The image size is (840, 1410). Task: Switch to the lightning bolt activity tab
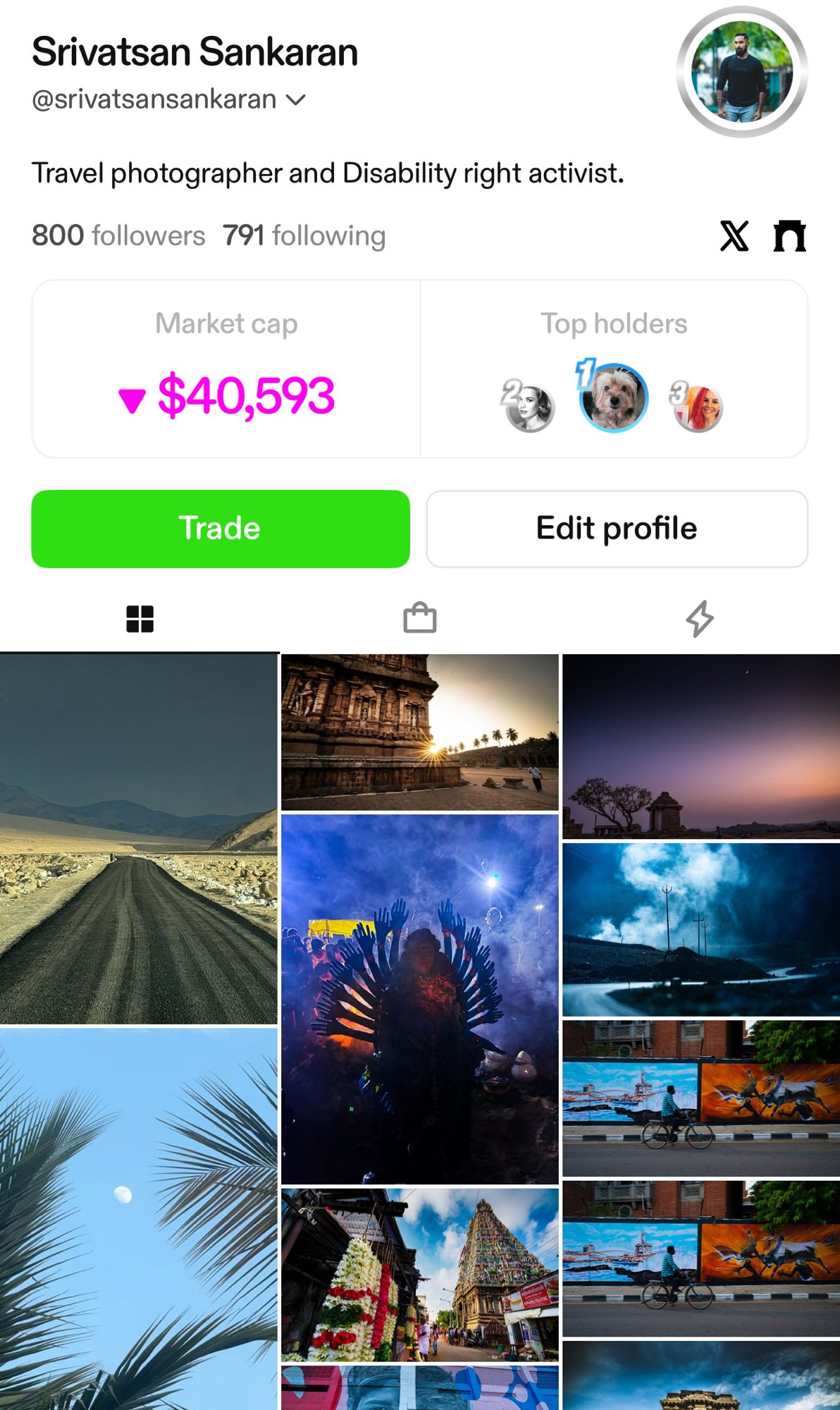click(700, 619)
